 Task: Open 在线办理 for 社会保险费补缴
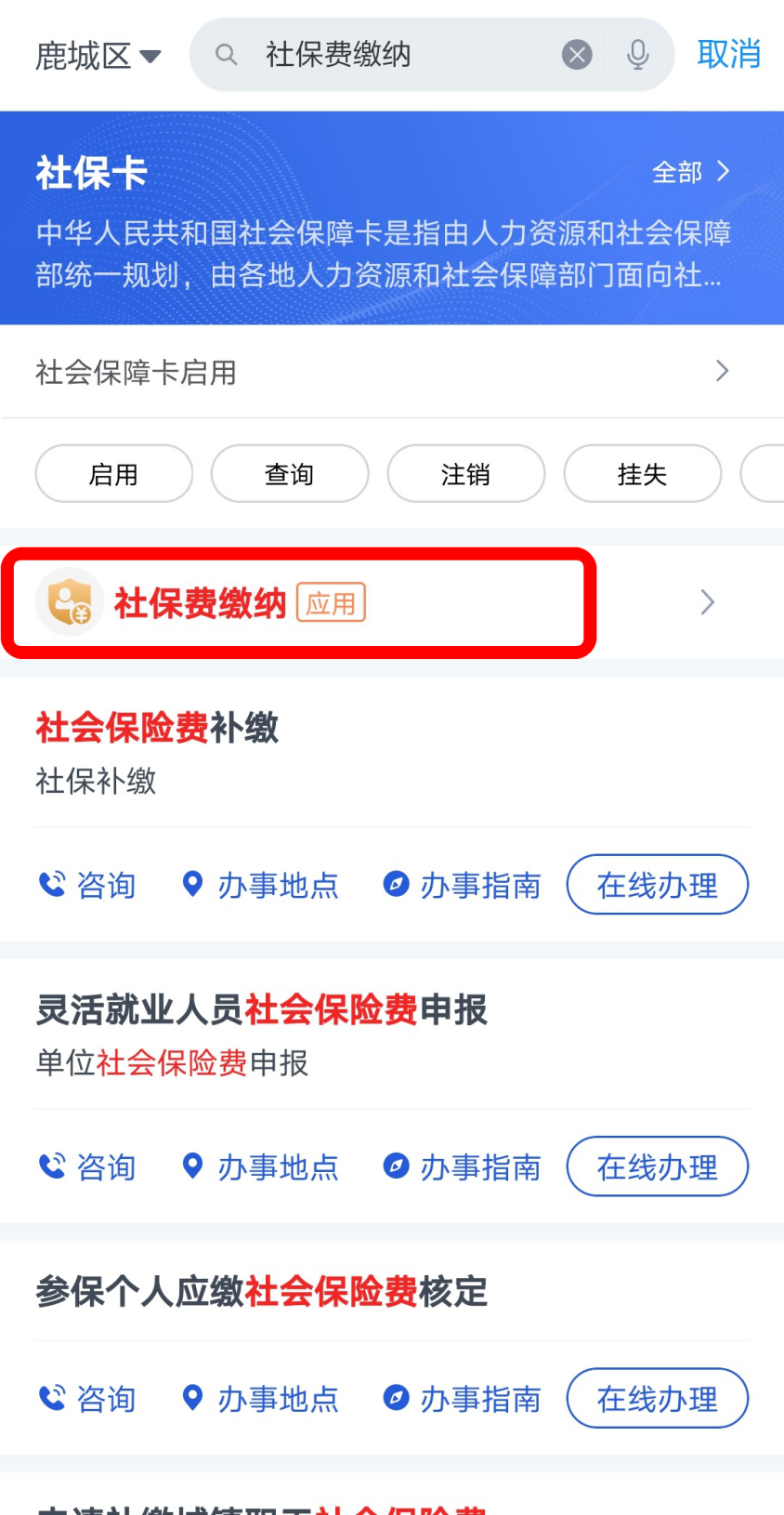[657, 885]
